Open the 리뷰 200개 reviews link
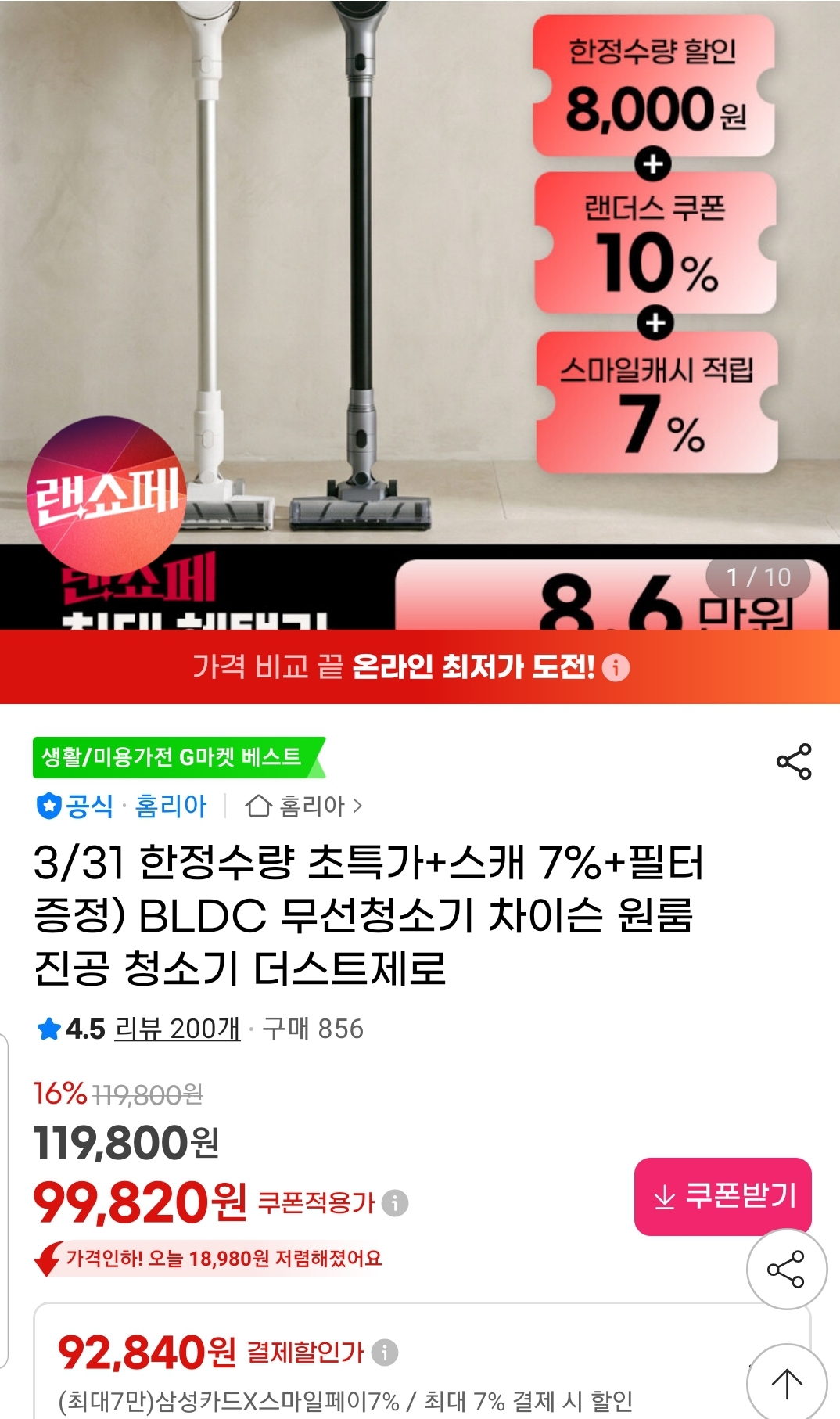 point(177,1029)
